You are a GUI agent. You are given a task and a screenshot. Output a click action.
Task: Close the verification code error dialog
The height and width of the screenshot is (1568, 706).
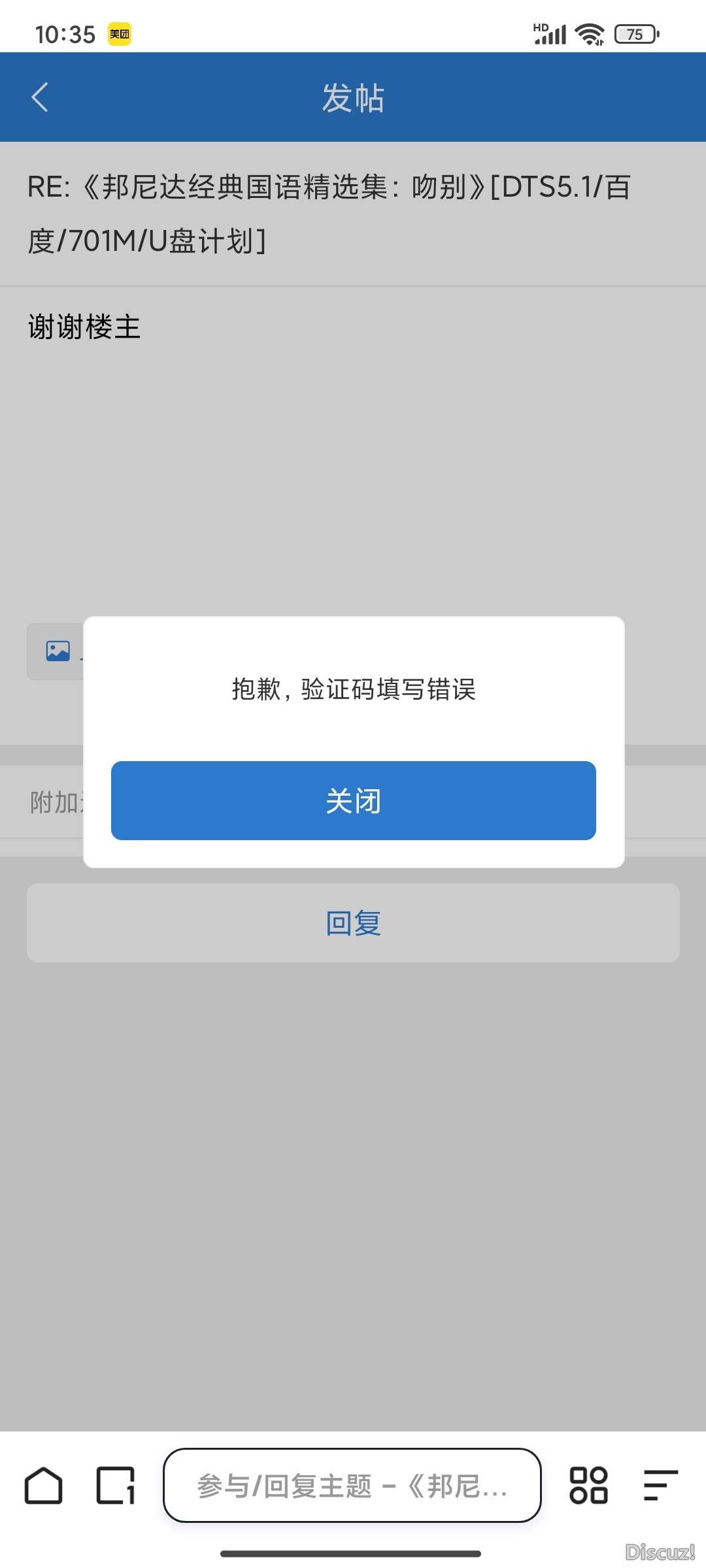353,800
